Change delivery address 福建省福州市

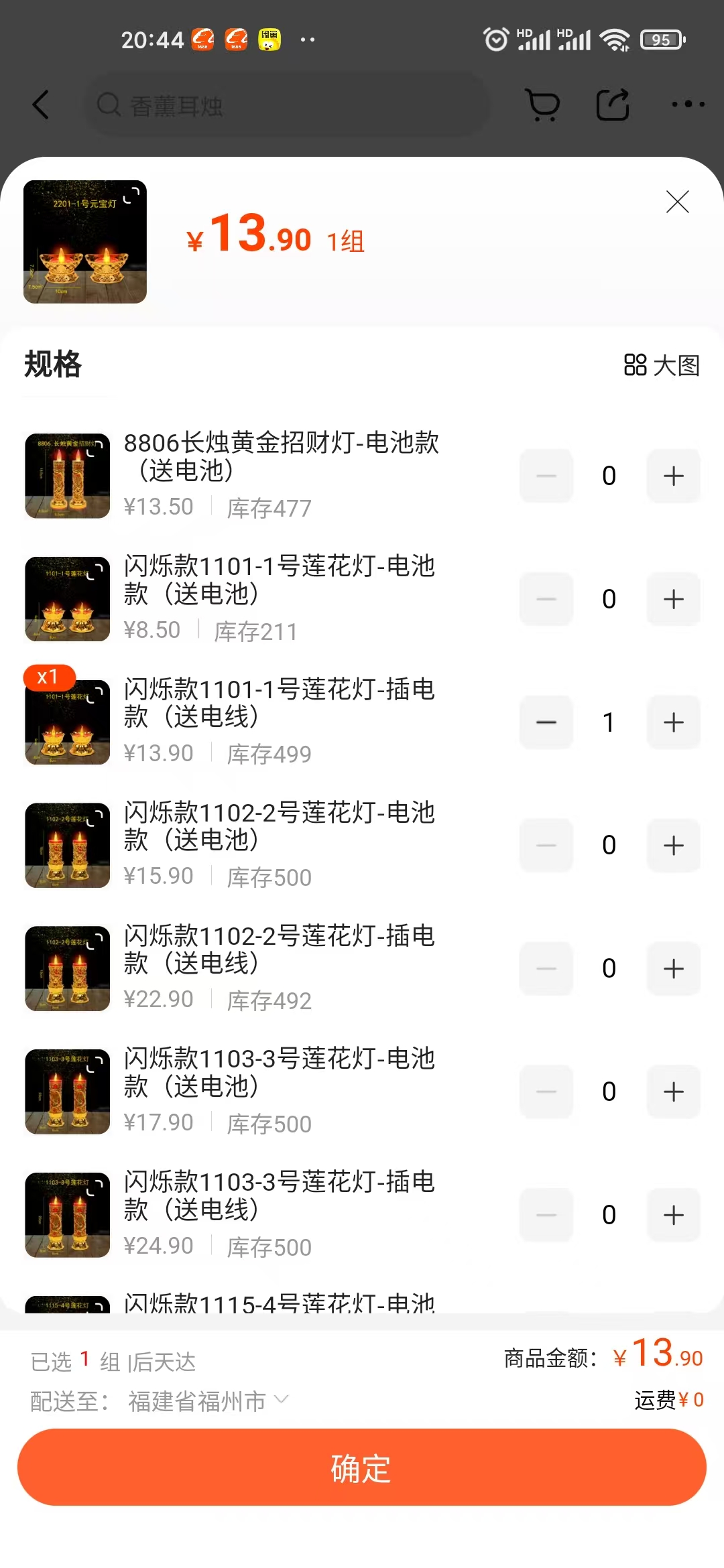point(208,1401)
